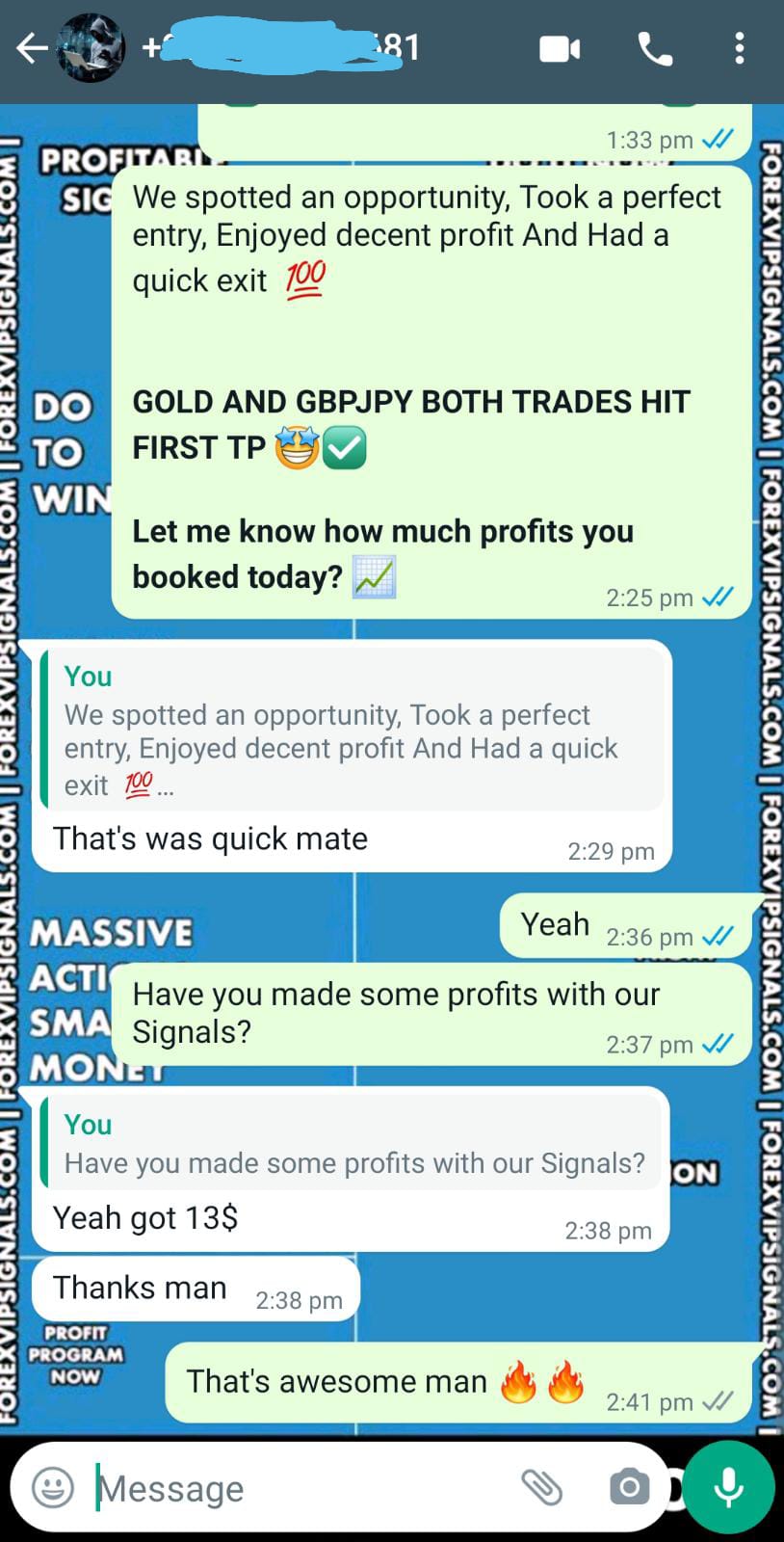Attach a file with the paperclip
The width and height of the screenshot is (784, 1542).
[x=542, y=1487]
